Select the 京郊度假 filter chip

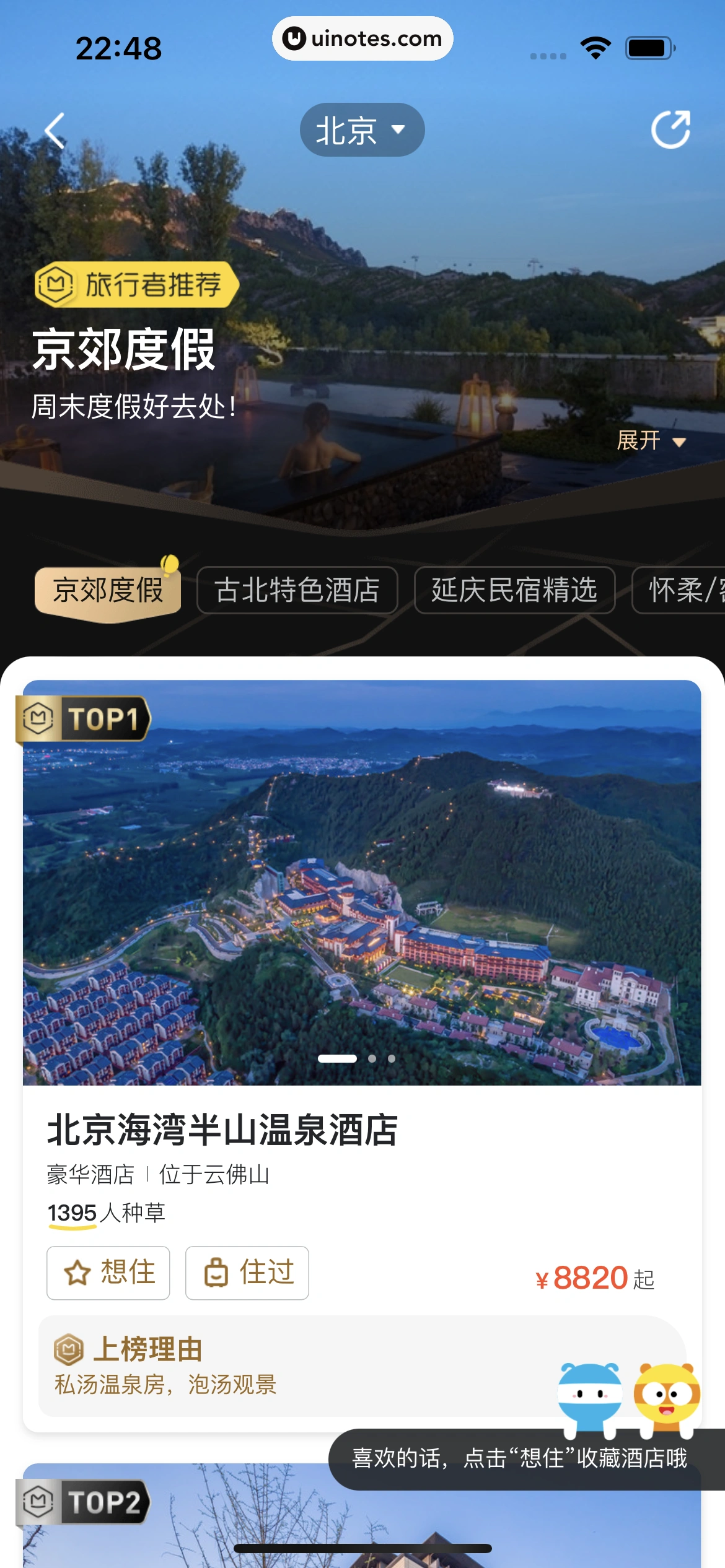point(106,591)
